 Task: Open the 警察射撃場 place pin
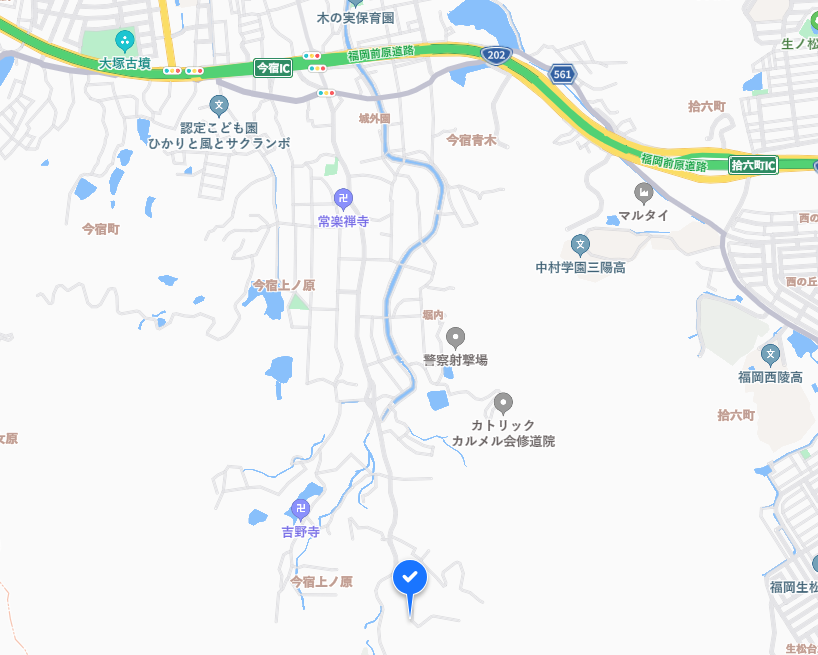click(x=455, y=337)
